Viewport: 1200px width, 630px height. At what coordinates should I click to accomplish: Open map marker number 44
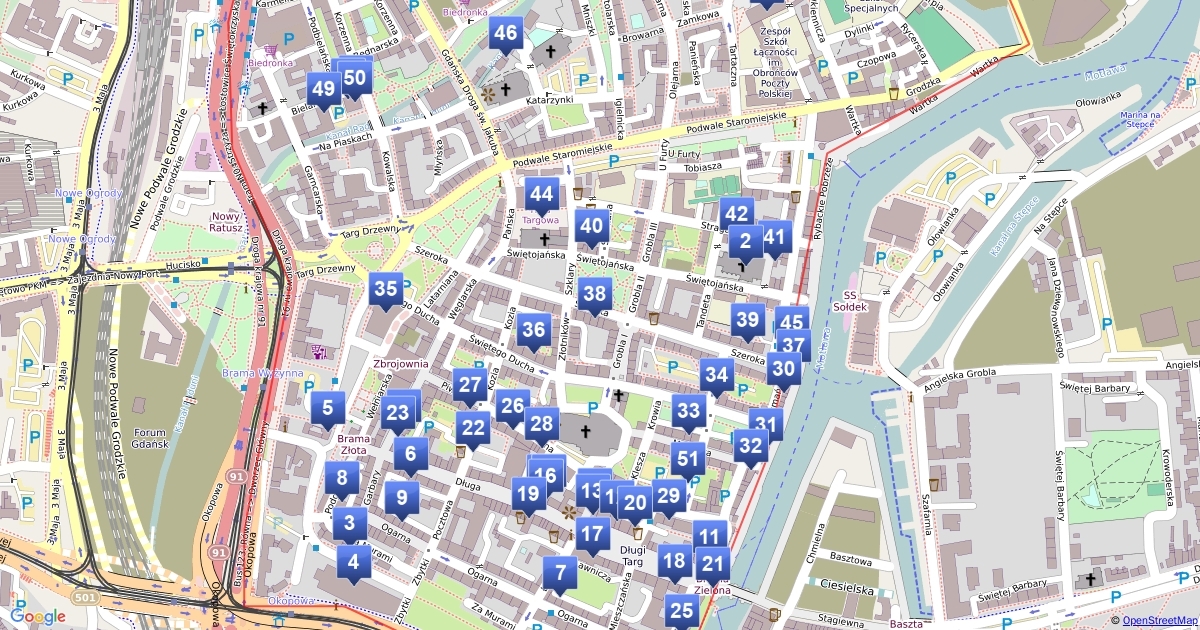tap(541, 194)
